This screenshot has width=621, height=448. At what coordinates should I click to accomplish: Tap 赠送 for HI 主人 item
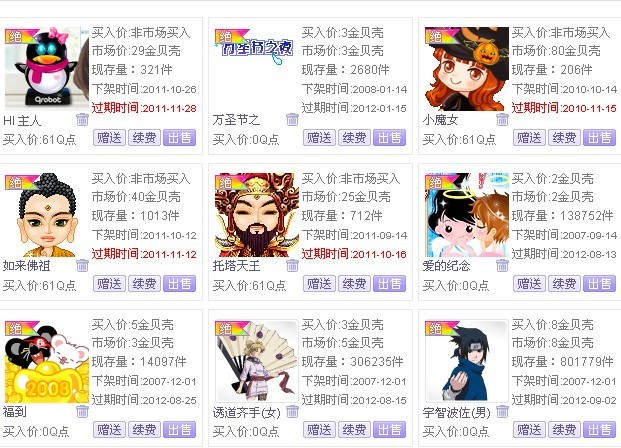[110, 137]
